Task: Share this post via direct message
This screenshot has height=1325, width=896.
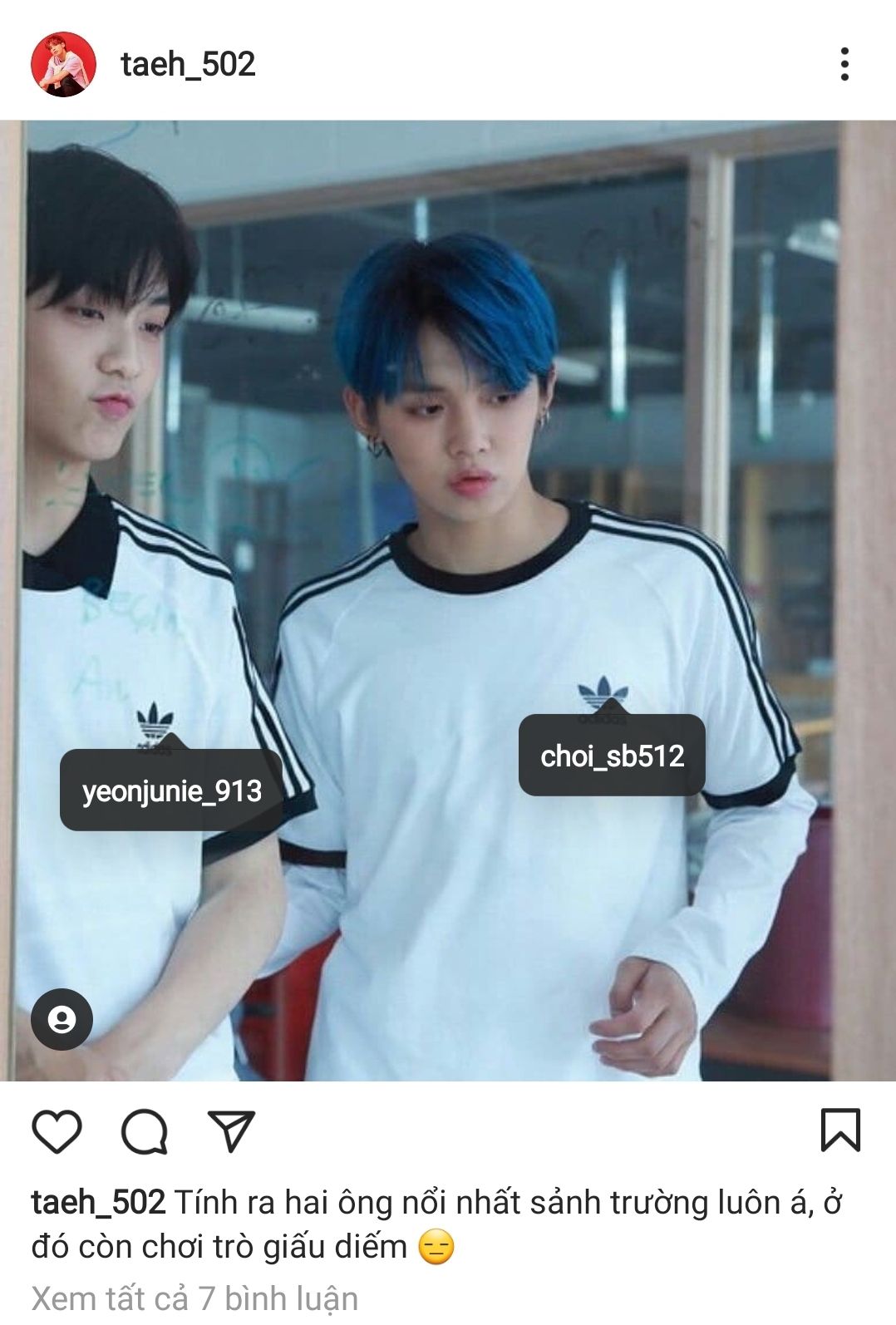Action: coord(231,1131)
